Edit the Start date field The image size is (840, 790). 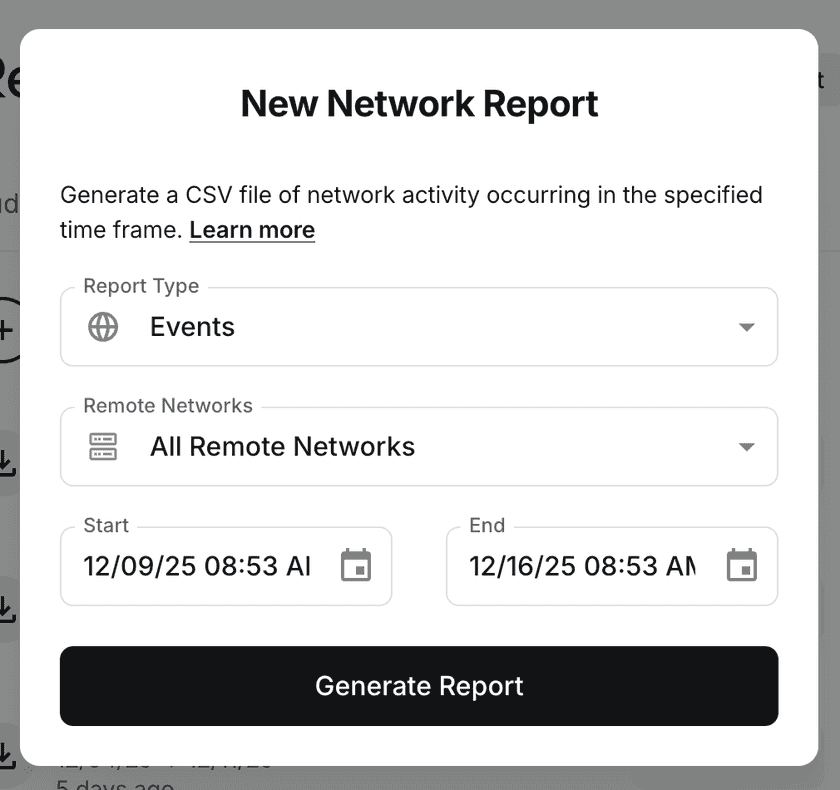[197, 566]
